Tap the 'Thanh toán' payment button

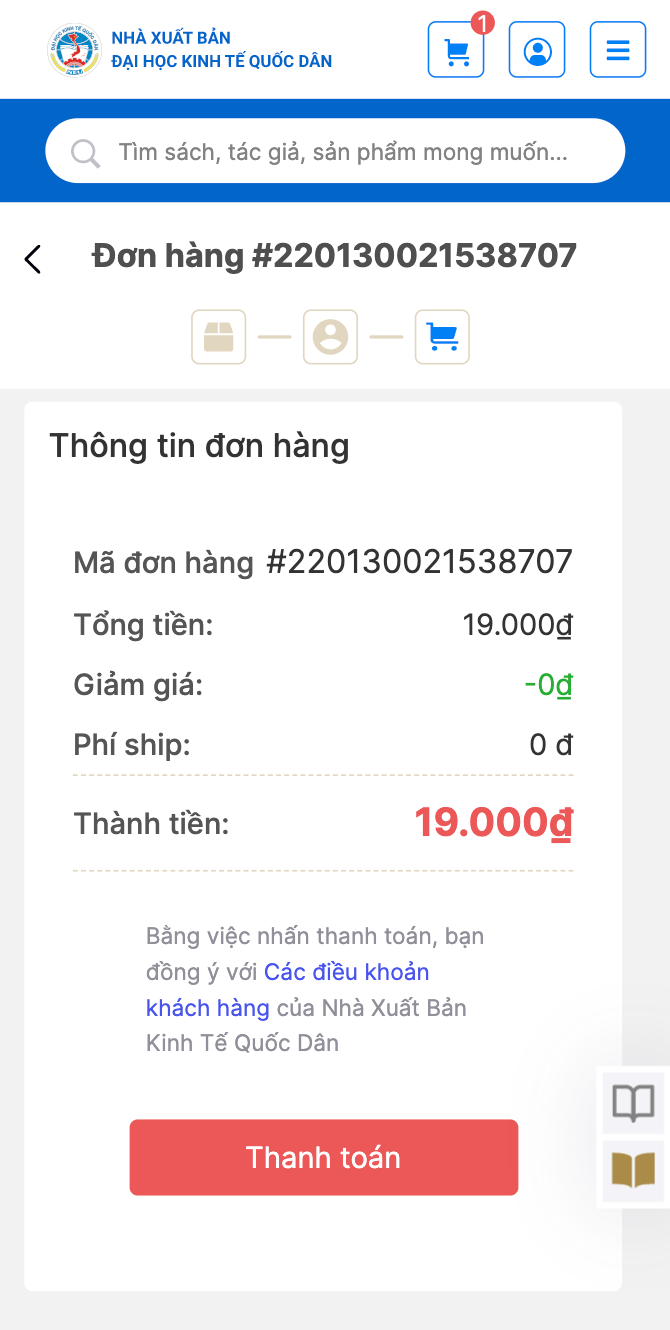pos(324,1157)
